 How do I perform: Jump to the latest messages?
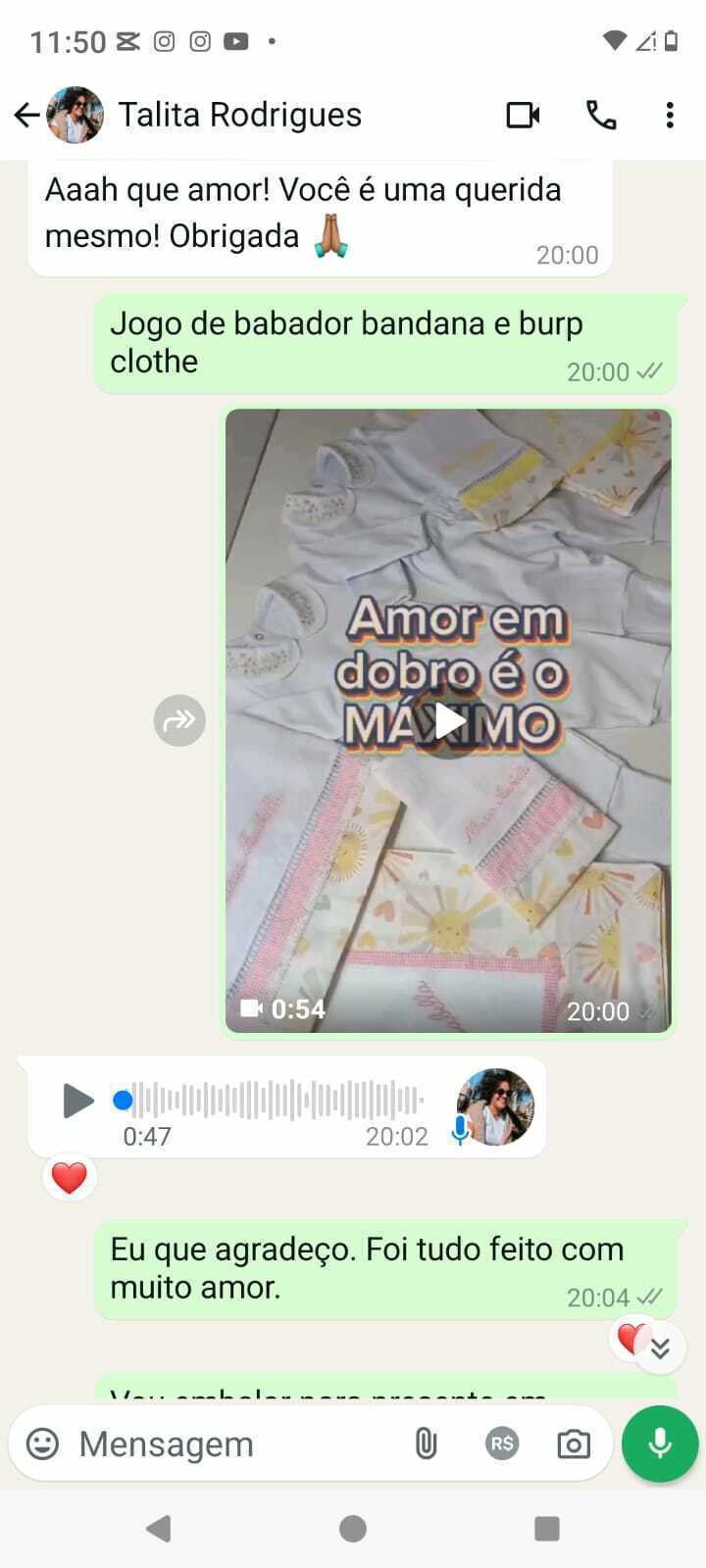coord(660,1348)
